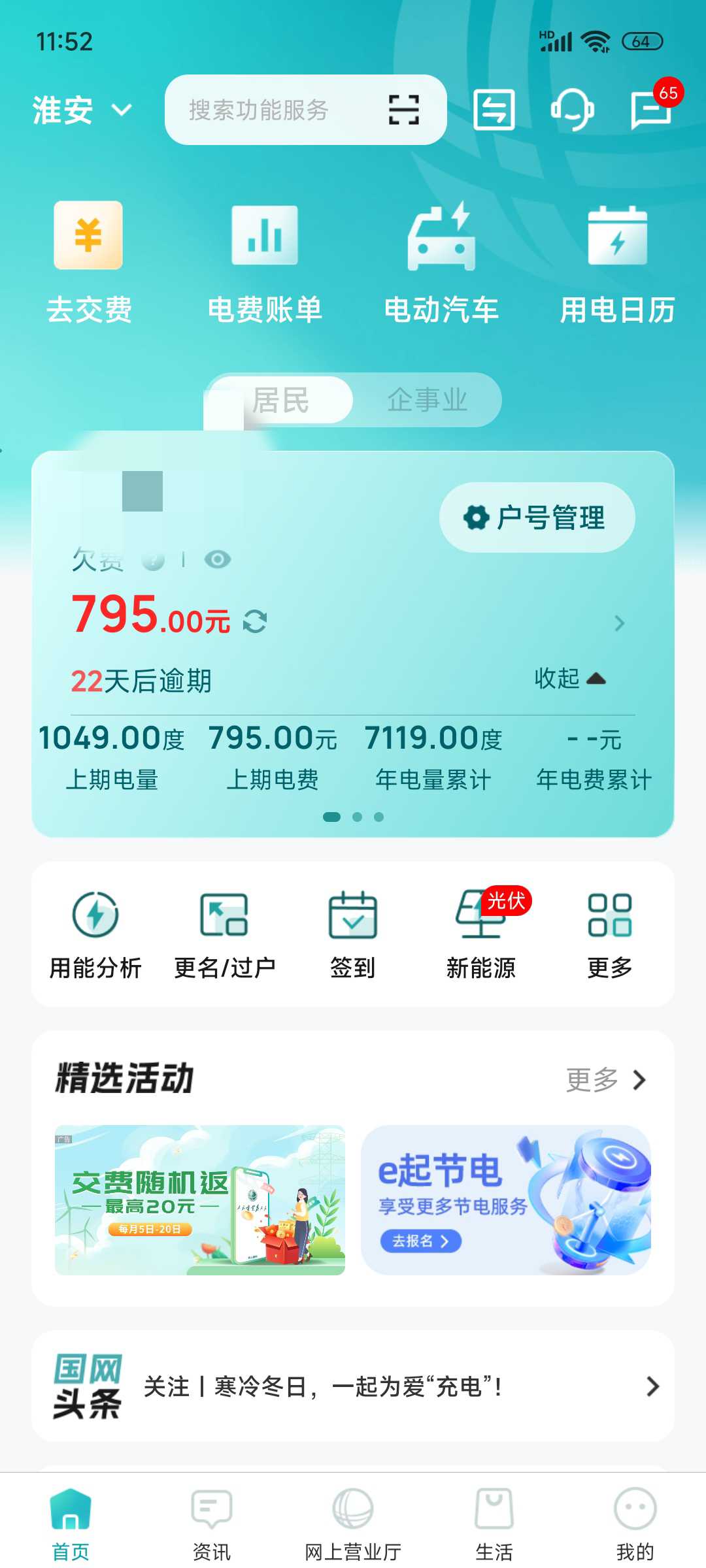Open the 淮安 city dropdown

[82, 110]
